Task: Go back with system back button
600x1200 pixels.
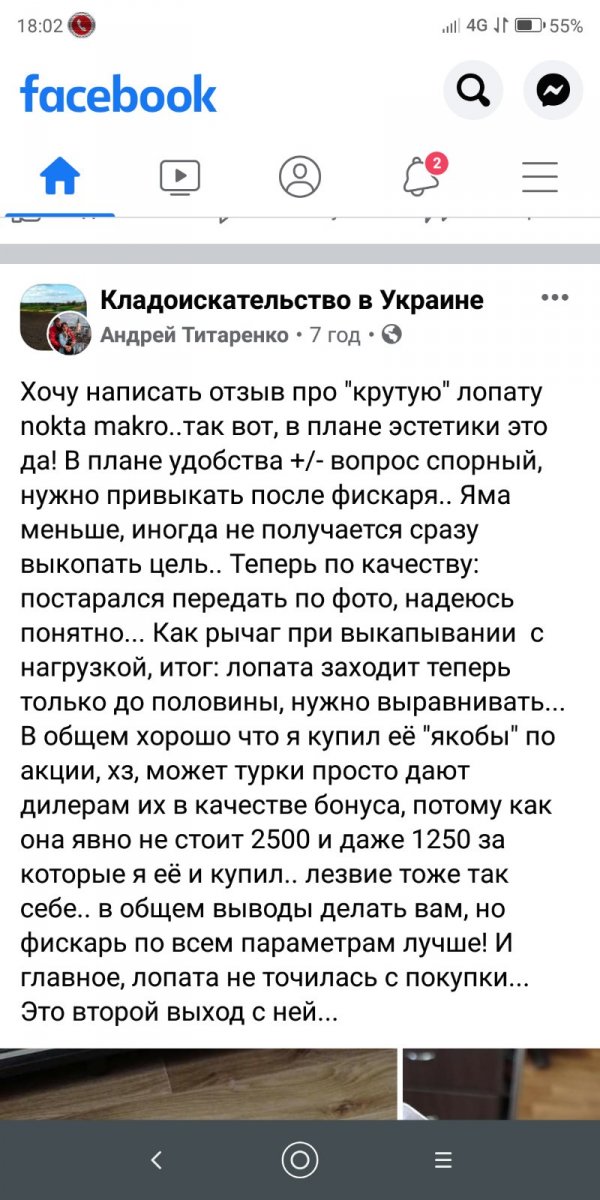Action: [x=156, y=1160]
